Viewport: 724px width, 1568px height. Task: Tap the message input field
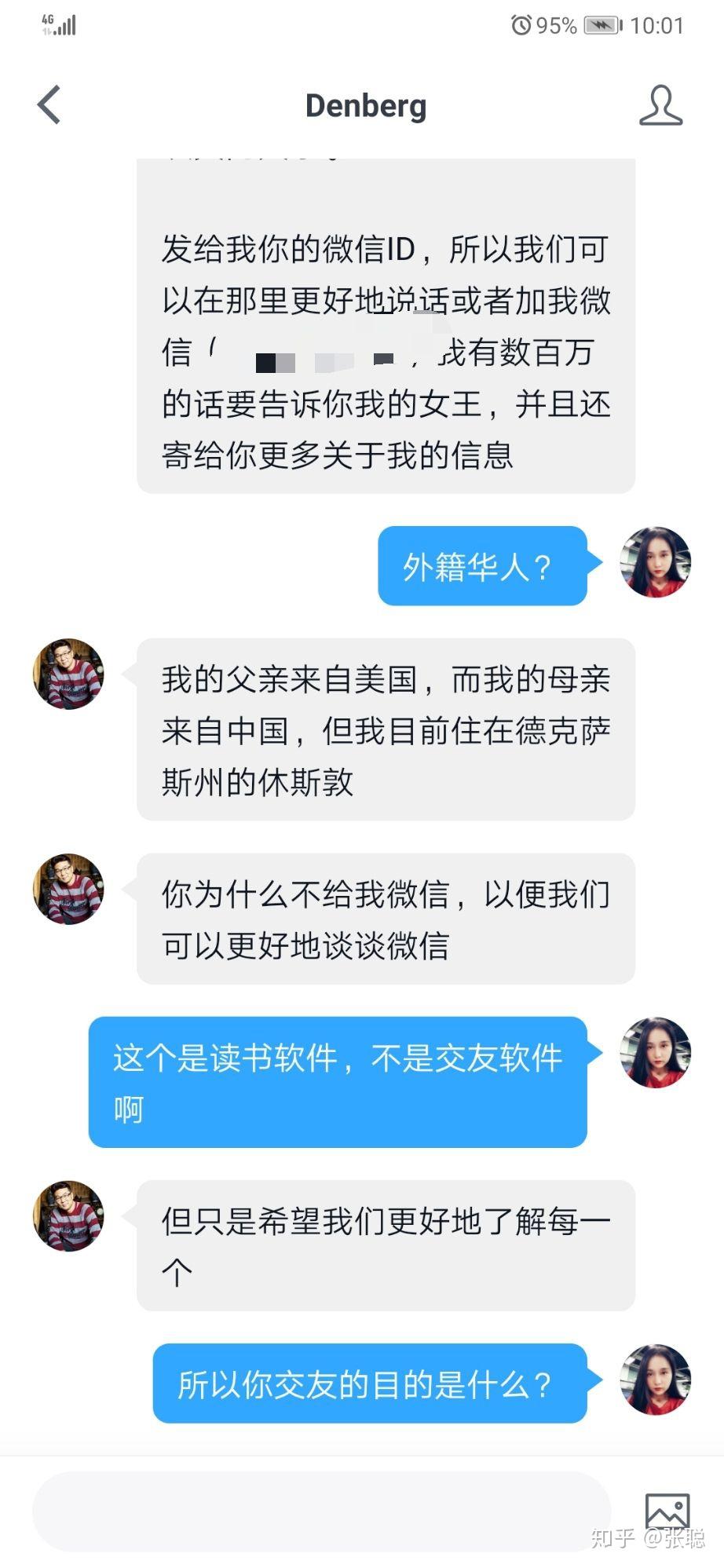pos(322,1511)
